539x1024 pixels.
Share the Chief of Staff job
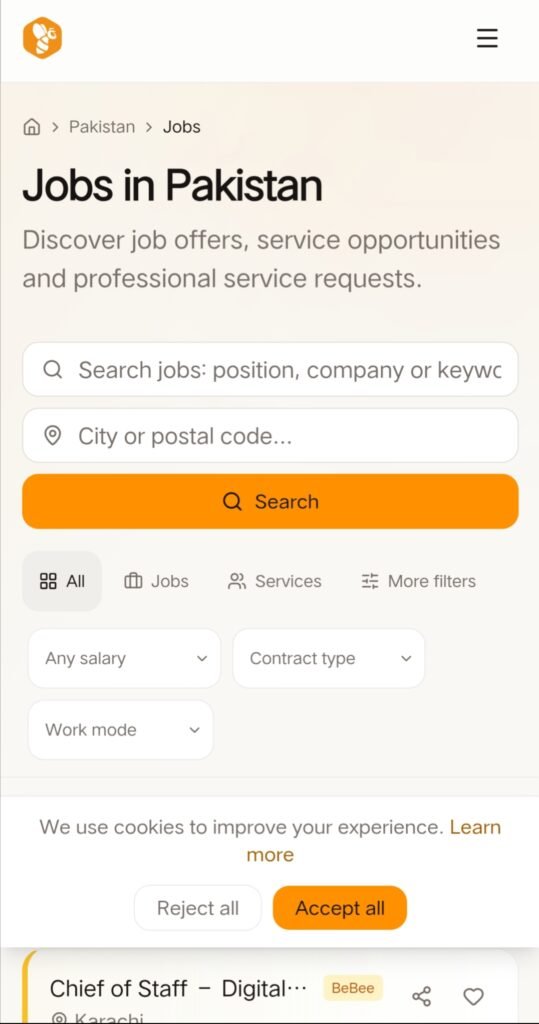422,996
